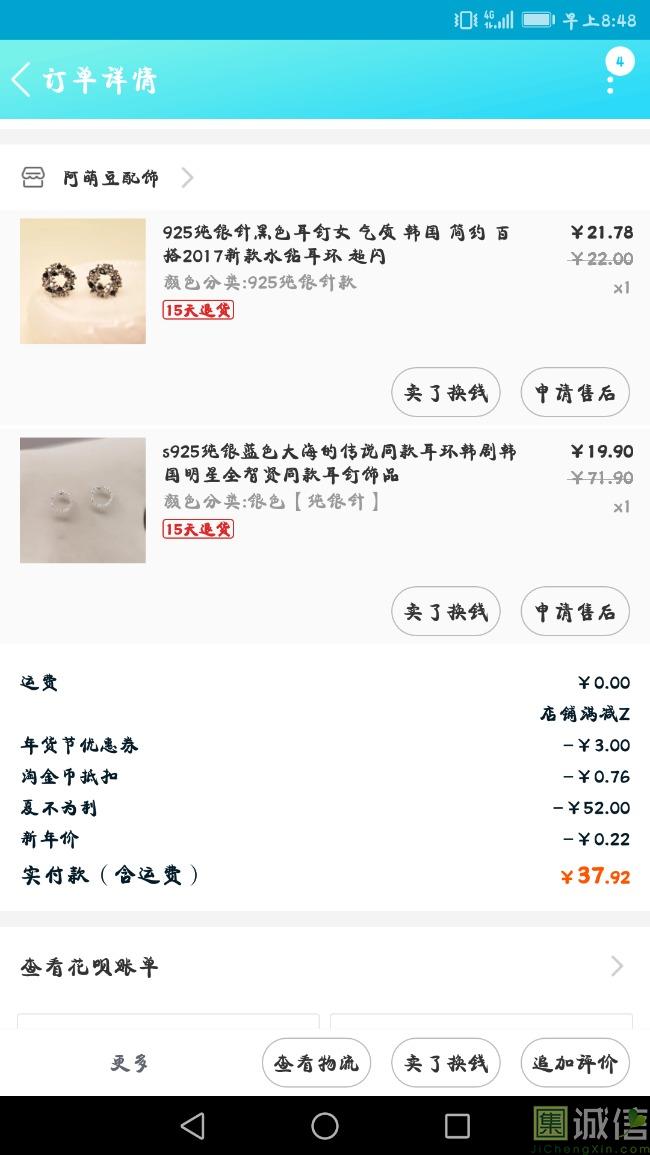Tap 申请售后 for the black earrings
Screen dimensions: 650x1155
click(575, 393)
